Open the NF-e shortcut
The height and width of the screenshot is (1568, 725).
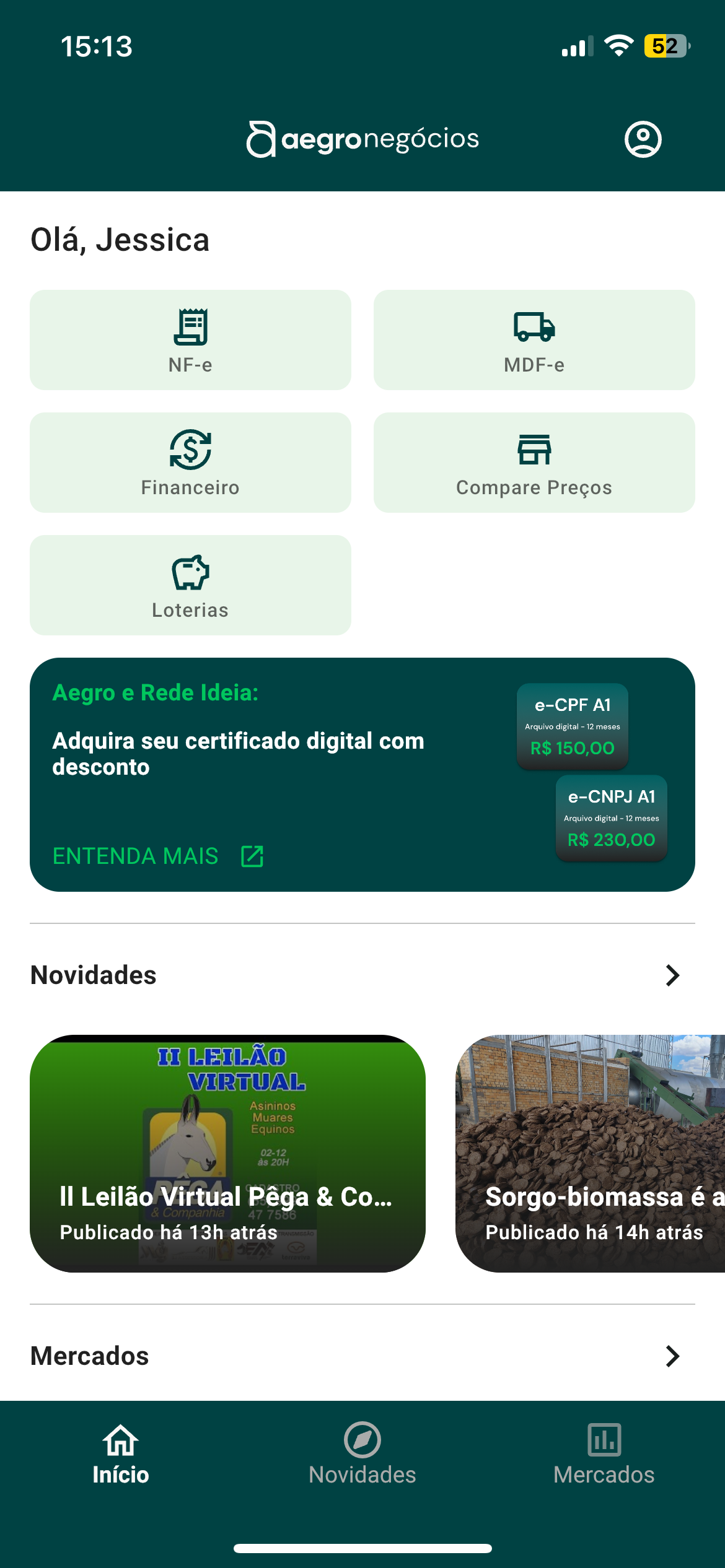(x=190, y=340)
